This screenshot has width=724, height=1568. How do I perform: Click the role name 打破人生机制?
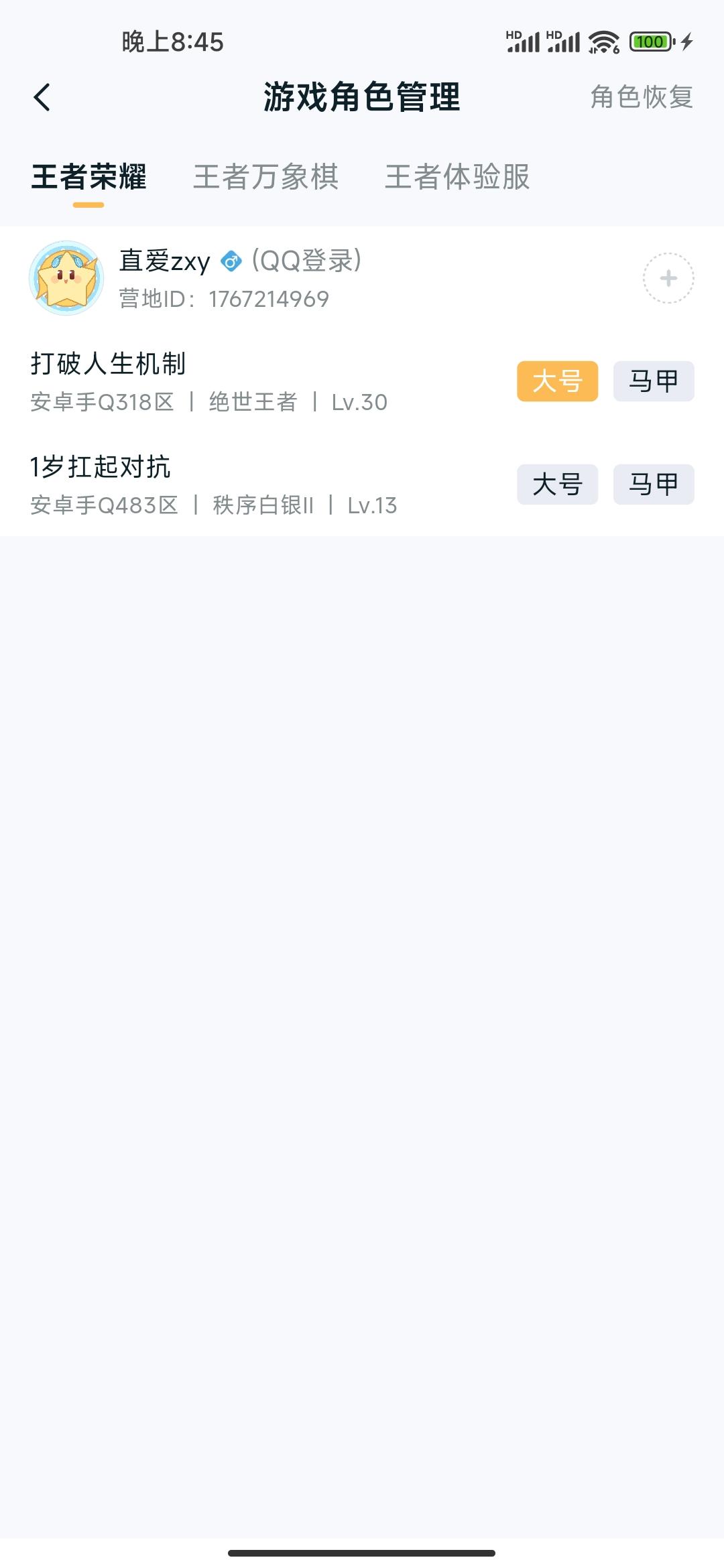111,365
